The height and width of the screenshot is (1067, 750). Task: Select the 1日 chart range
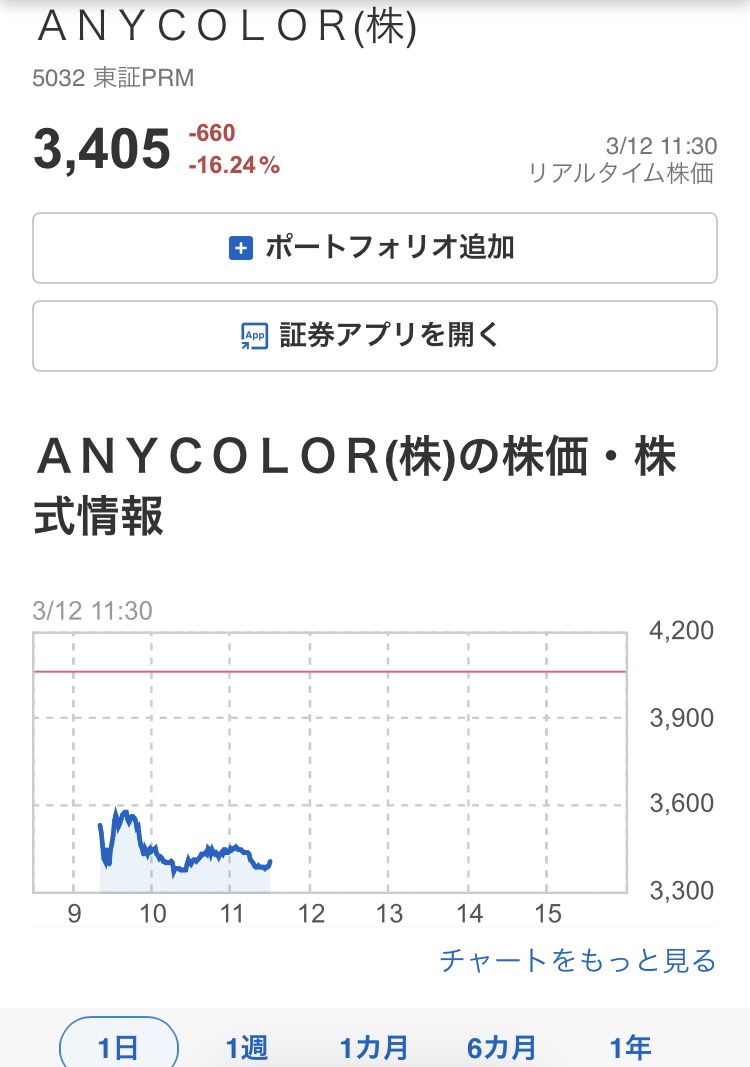[x=119, y=1046]
